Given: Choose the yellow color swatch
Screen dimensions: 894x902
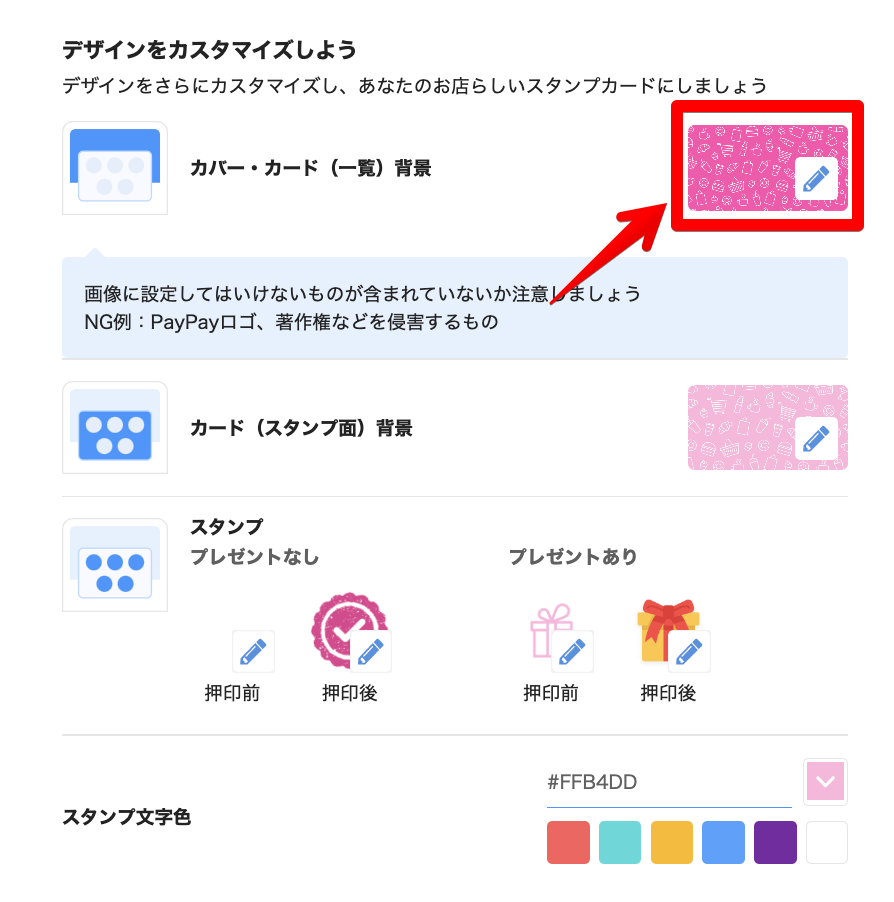Looking at the screenshot, I should point(672,842).
